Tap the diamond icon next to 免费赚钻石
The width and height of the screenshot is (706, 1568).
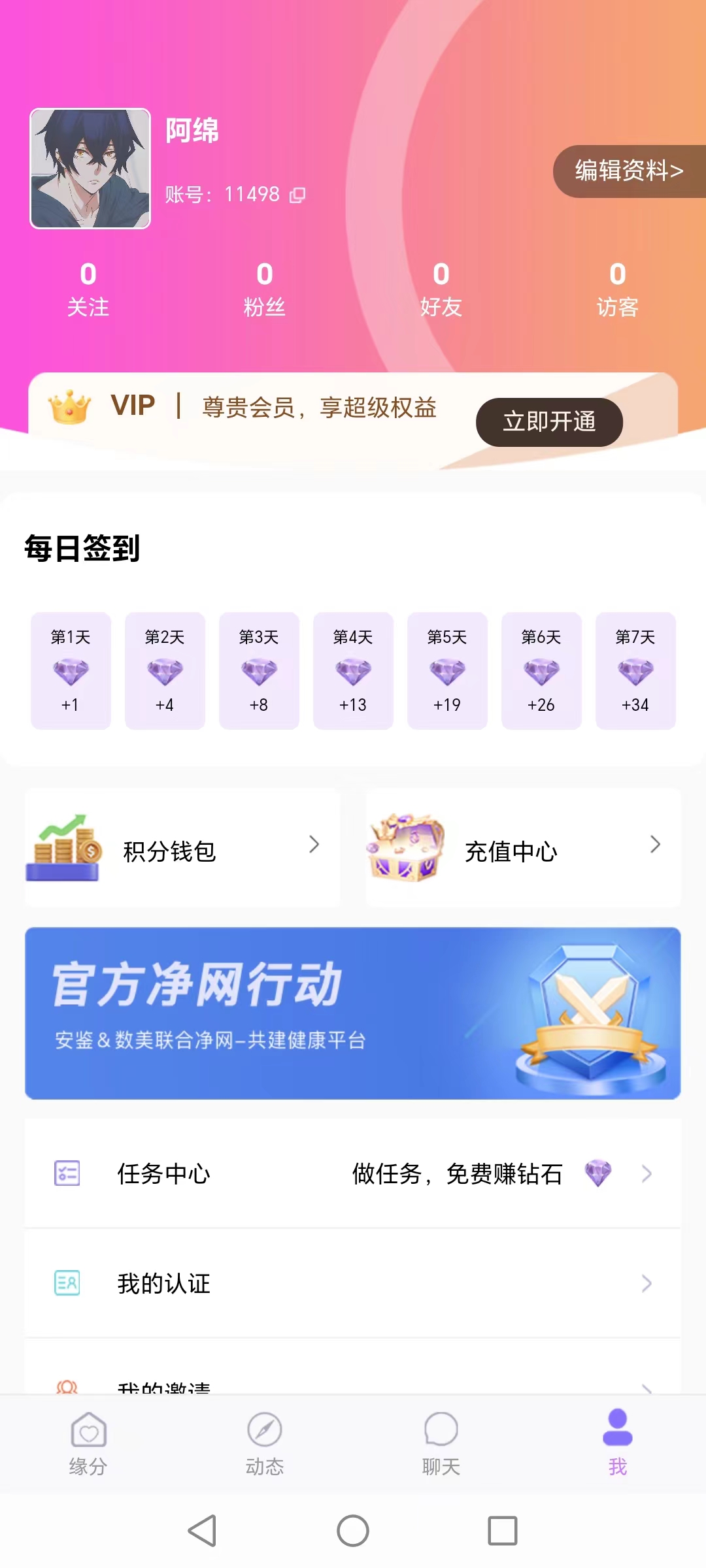pyautogui.click(x=597, y=1173)
